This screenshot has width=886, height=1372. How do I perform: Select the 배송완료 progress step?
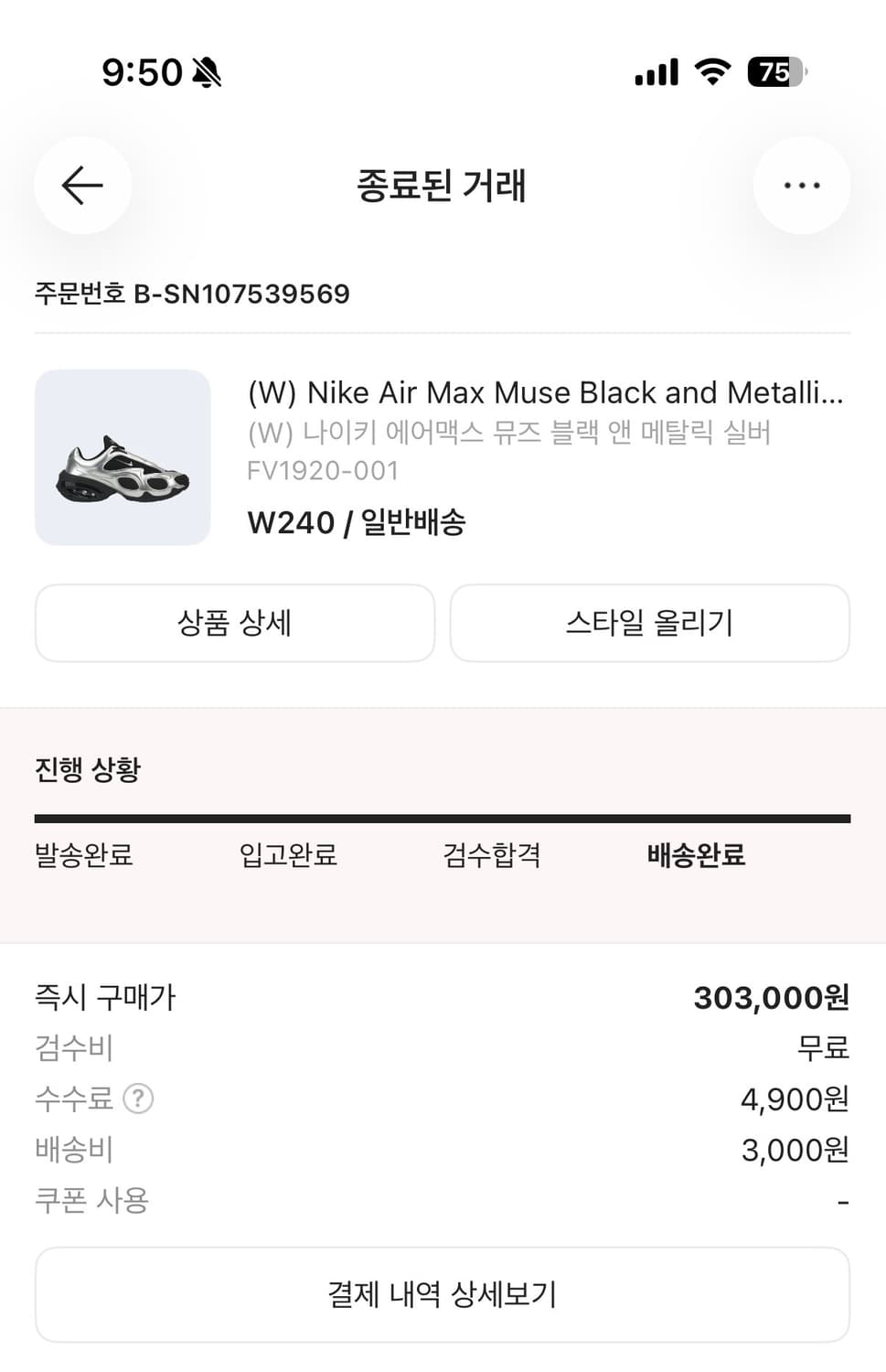click(x=694, y=857)
